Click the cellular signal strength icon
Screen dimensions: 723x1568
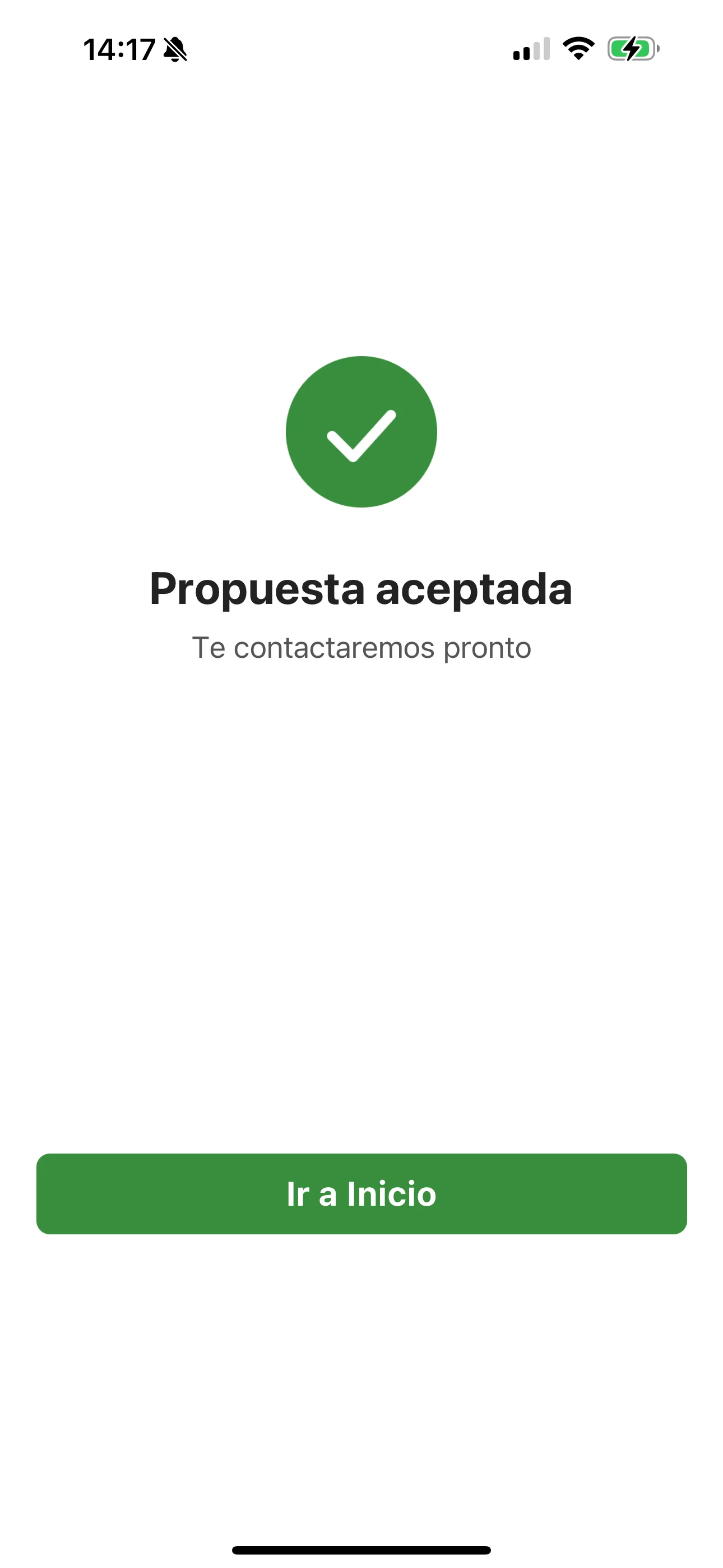(x=531, y=50)
